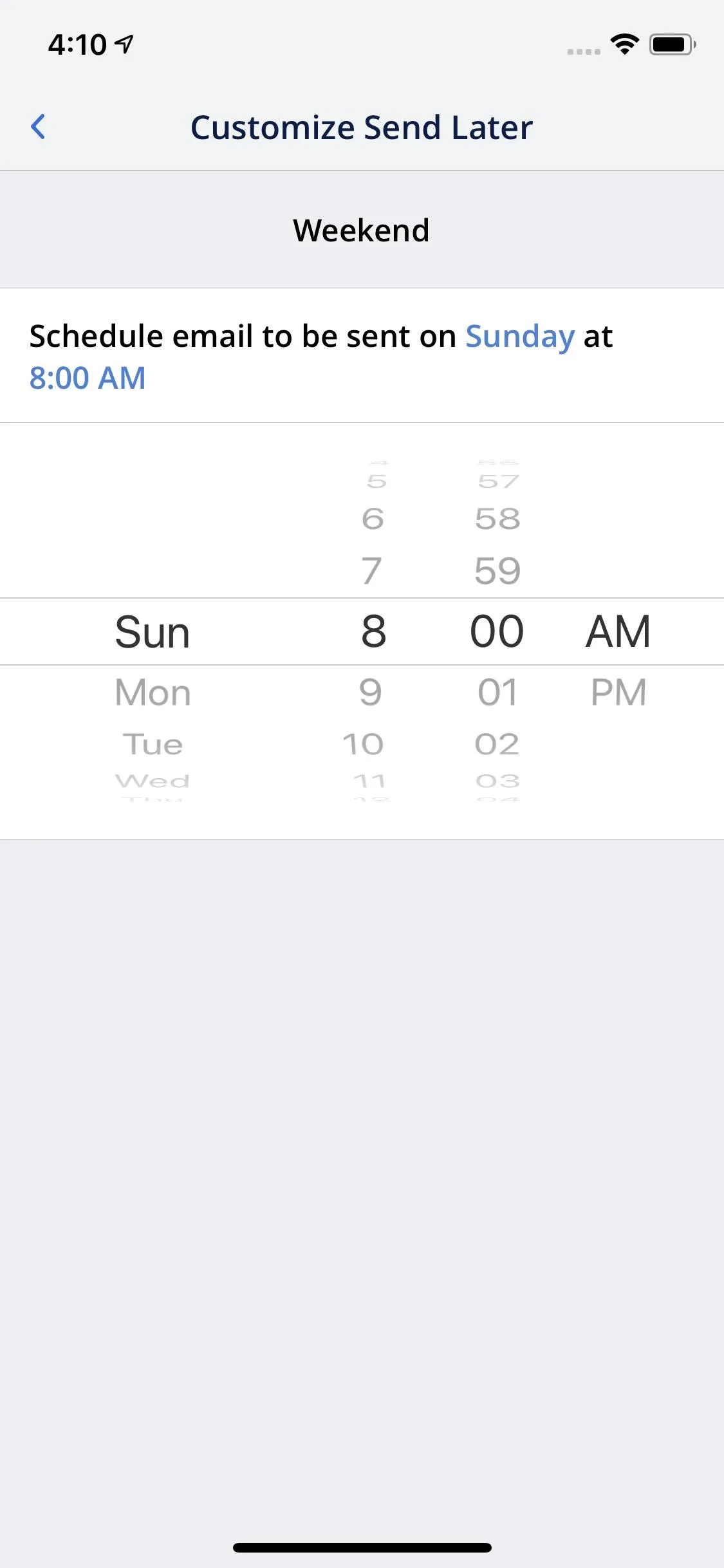Image resolution: width=724 pixels, height=1568 pixels.
Task: Pick hour 9 in the picker
Action: 371,693
